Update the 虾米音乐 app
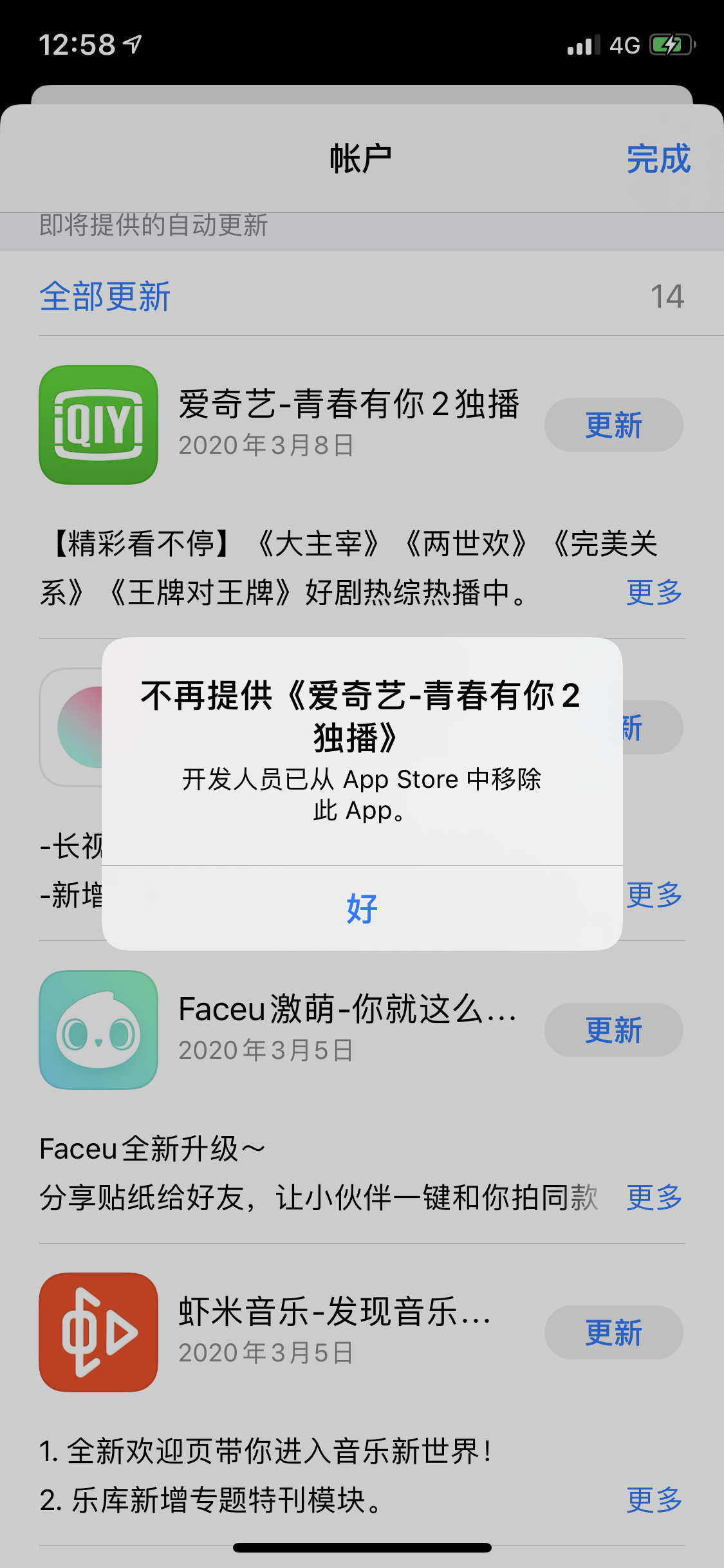 click(613, 1332)
